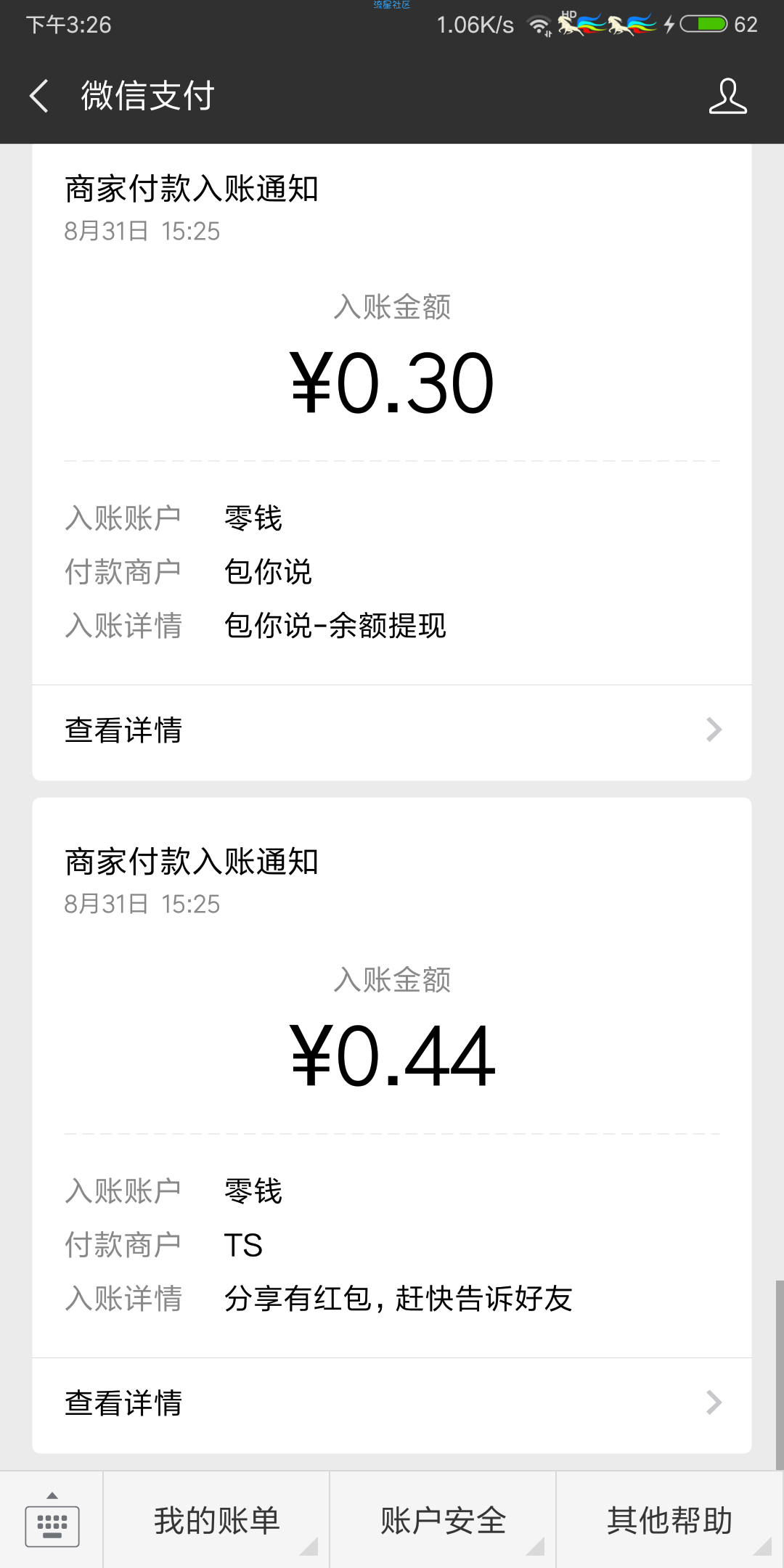784x1568 pixels.
Task: Go back from 微信支付 screen
Action: click(39, 96)
